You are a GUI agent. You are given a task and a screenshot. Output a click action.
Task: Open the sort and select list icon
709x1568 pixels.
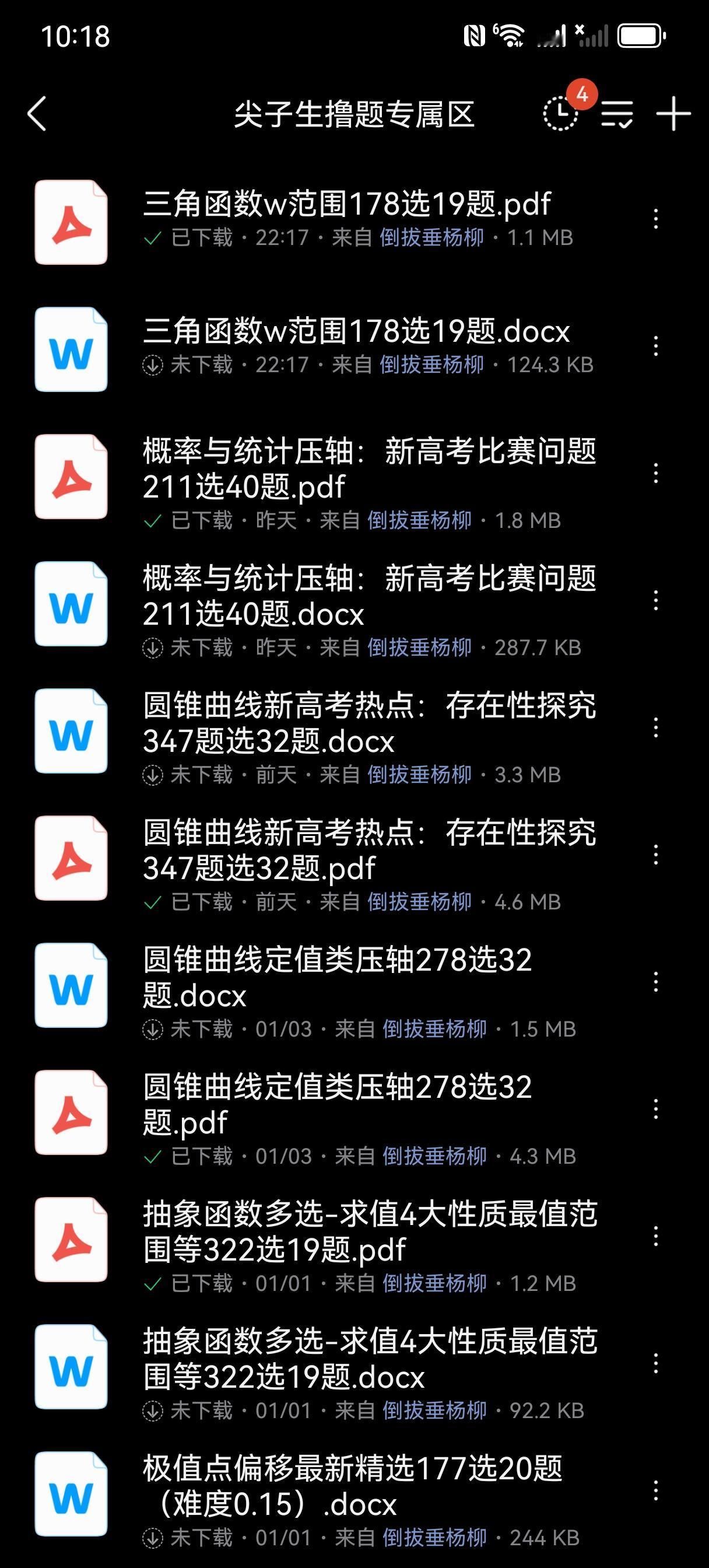[617, 114]
